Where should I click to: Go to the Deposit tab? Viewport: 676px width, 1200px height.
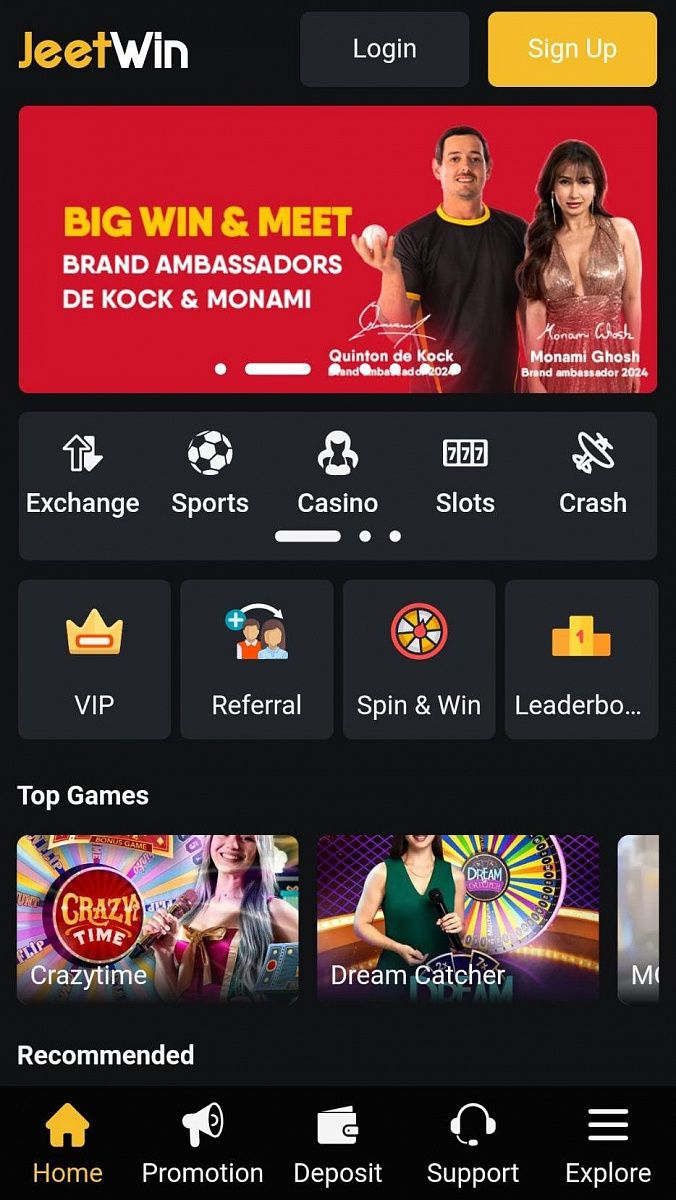tap(338, 1145)
